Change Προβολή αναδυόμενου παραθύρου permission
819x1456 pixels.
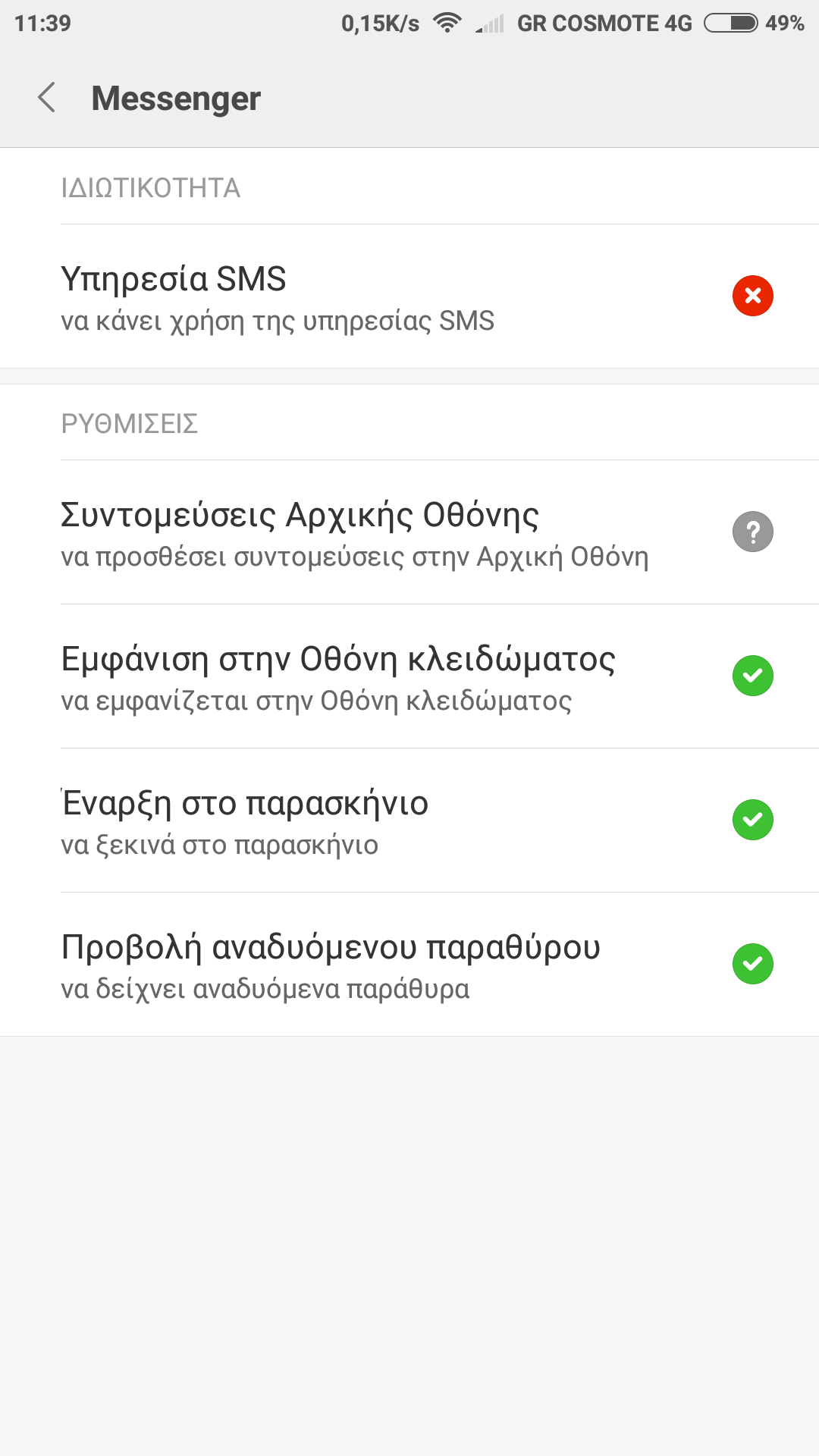click(409, 965)
